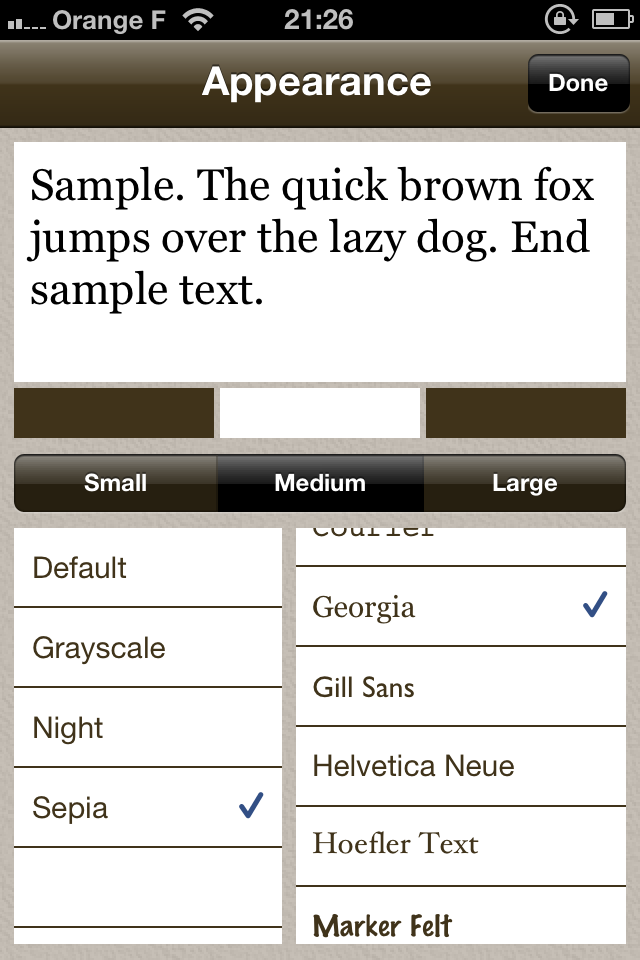Switch to Night theme
The height and width of the screenshot is (960, 640).
click(x=148, y=728)
